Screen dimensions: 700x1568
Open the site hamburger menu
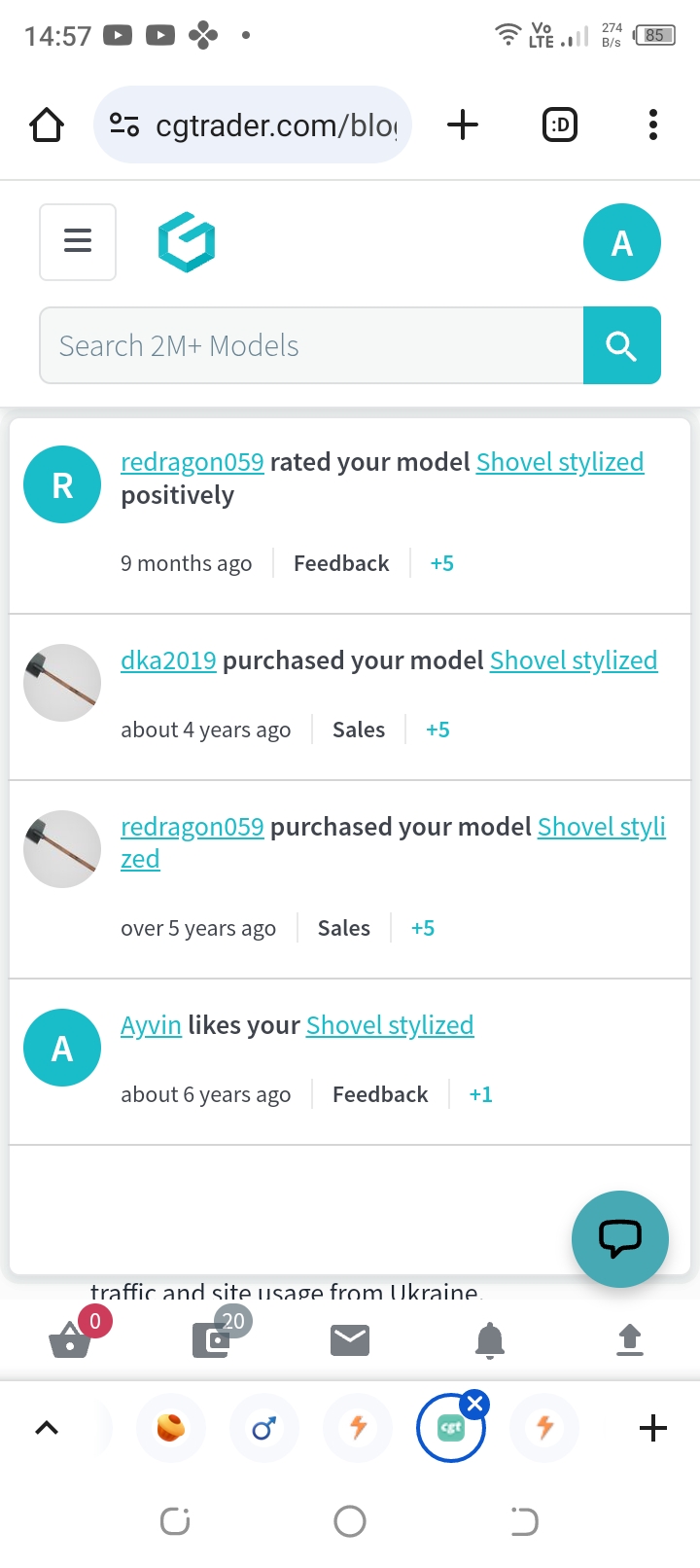(x=78, y=241)
